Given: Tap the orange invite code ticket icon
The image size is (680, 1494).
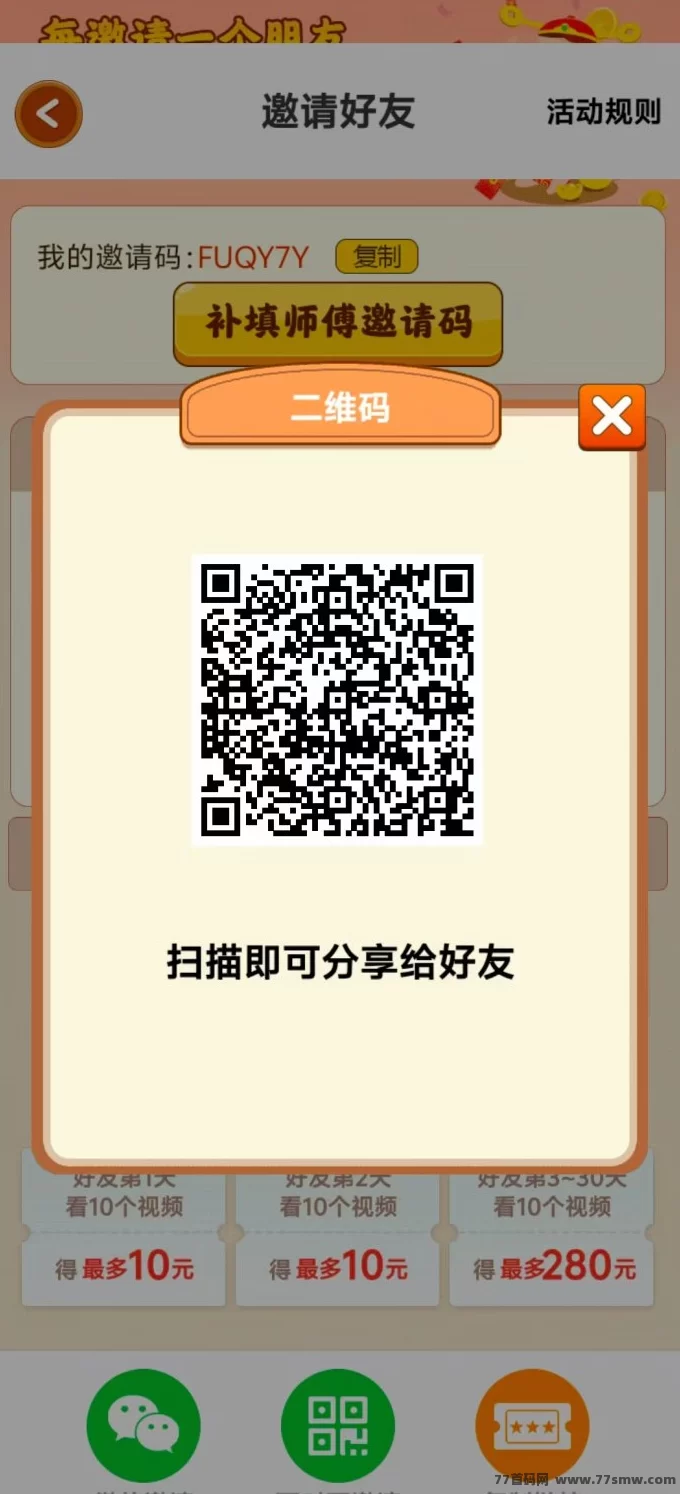Looking at the screenshot, I should pyautogui.click(x=532, y=1425).
